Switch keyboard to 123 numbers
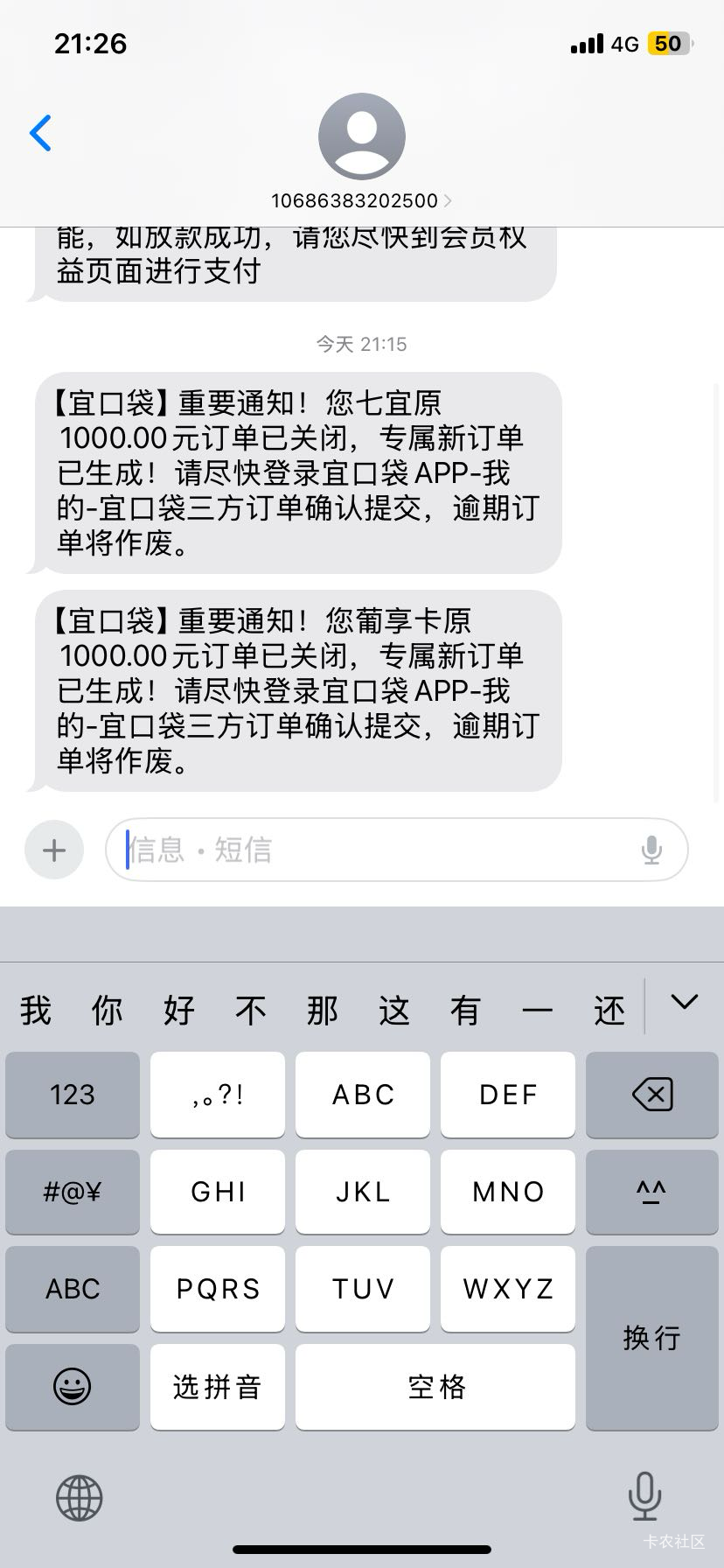The height and width of the screenshot is (1568, 724). point(73,1095)
